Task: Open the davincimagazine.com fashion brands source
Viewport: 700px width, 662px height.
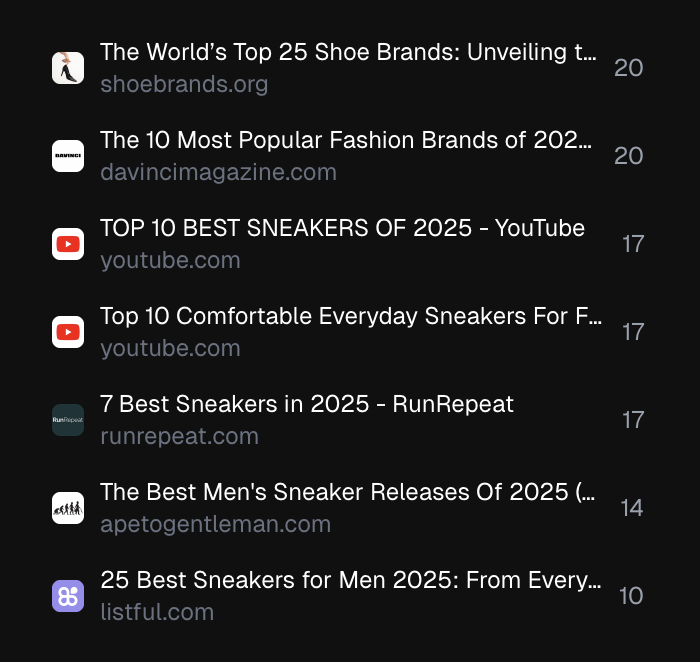Action: 345,141
